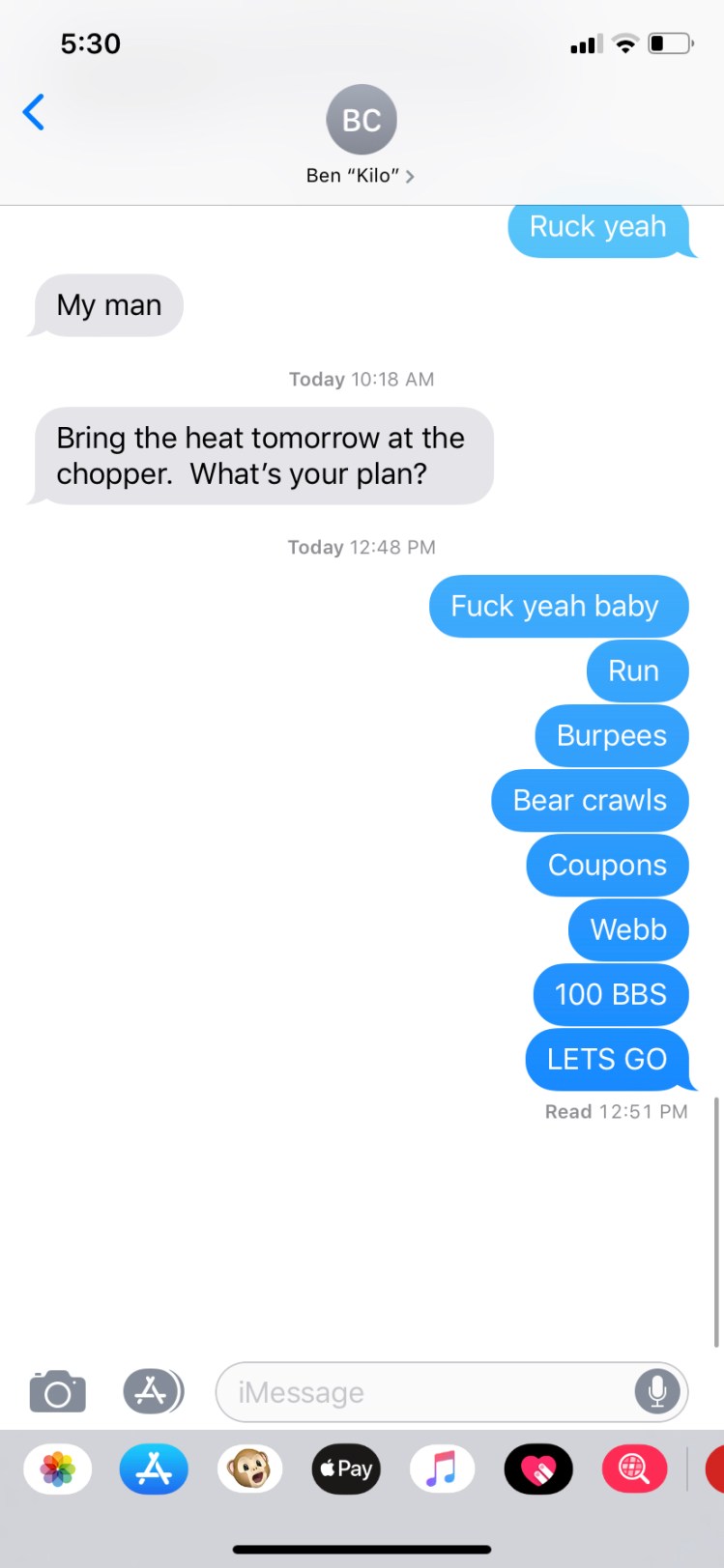Toggle the iMessage app drawer button
This screenshot has width=724, height=1568.
pyautogui.click(x=153, y=1392)
